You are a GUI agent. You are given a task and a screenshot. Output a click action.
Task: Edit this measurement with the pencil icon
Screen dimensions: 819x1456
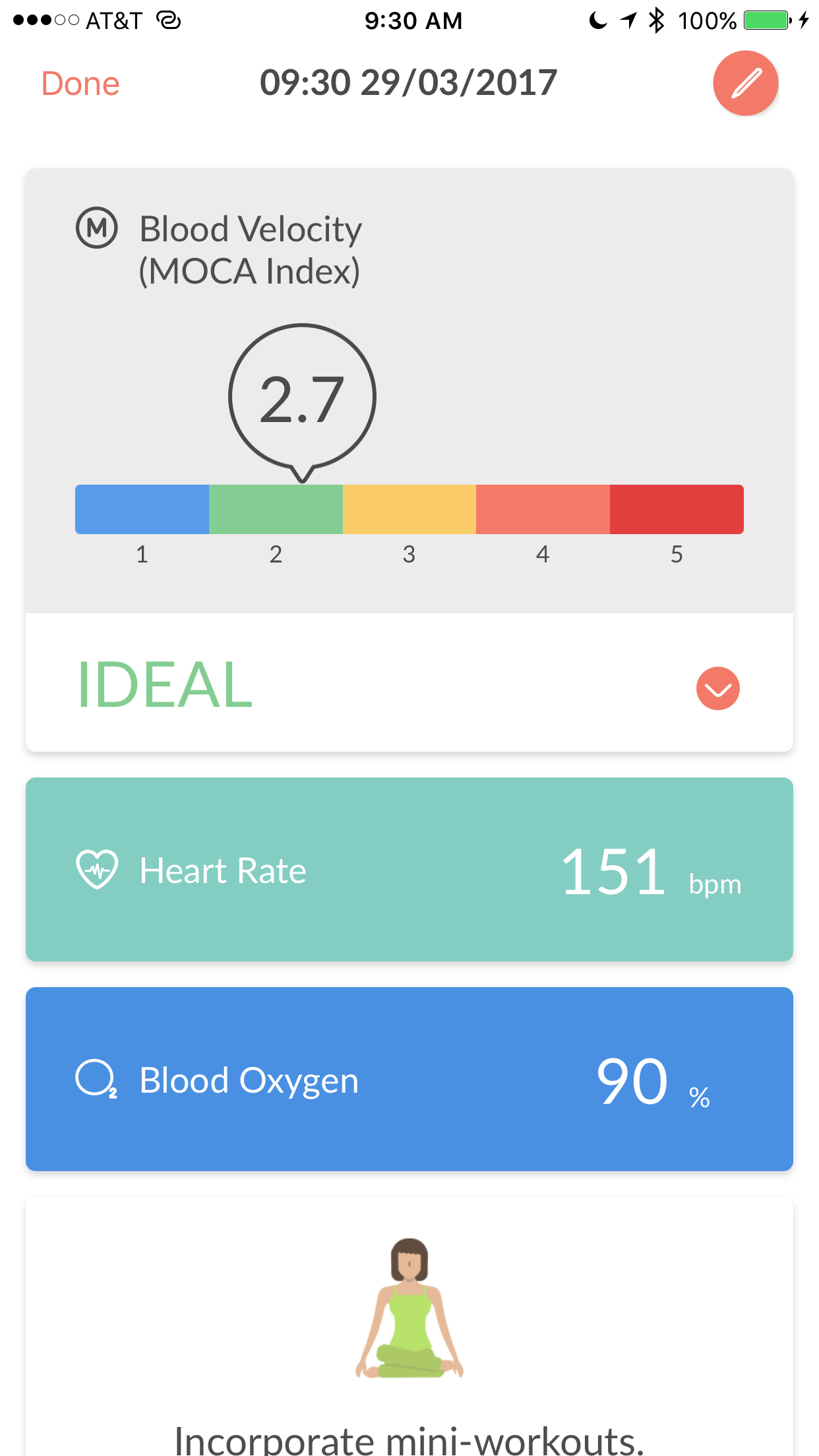745,84
